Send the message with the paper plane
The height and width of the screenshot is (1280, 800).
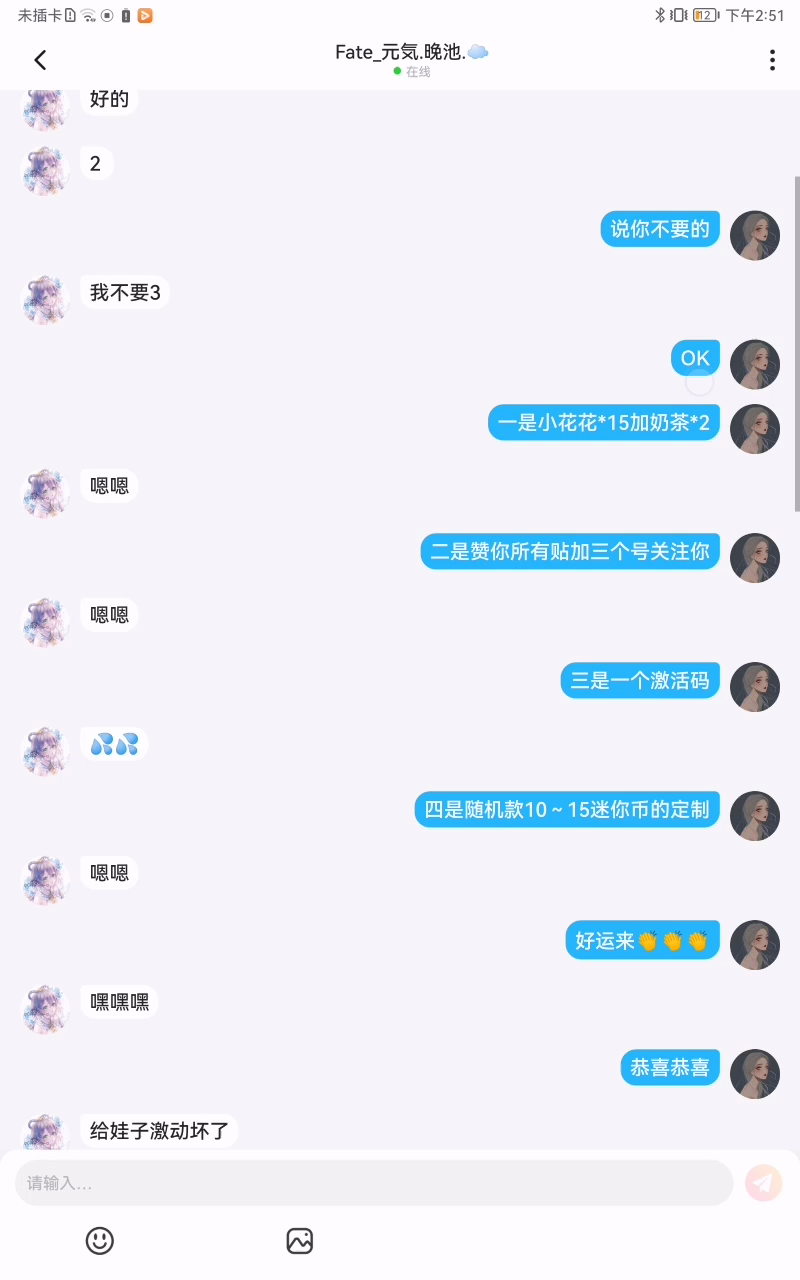tap(763, 1183)
